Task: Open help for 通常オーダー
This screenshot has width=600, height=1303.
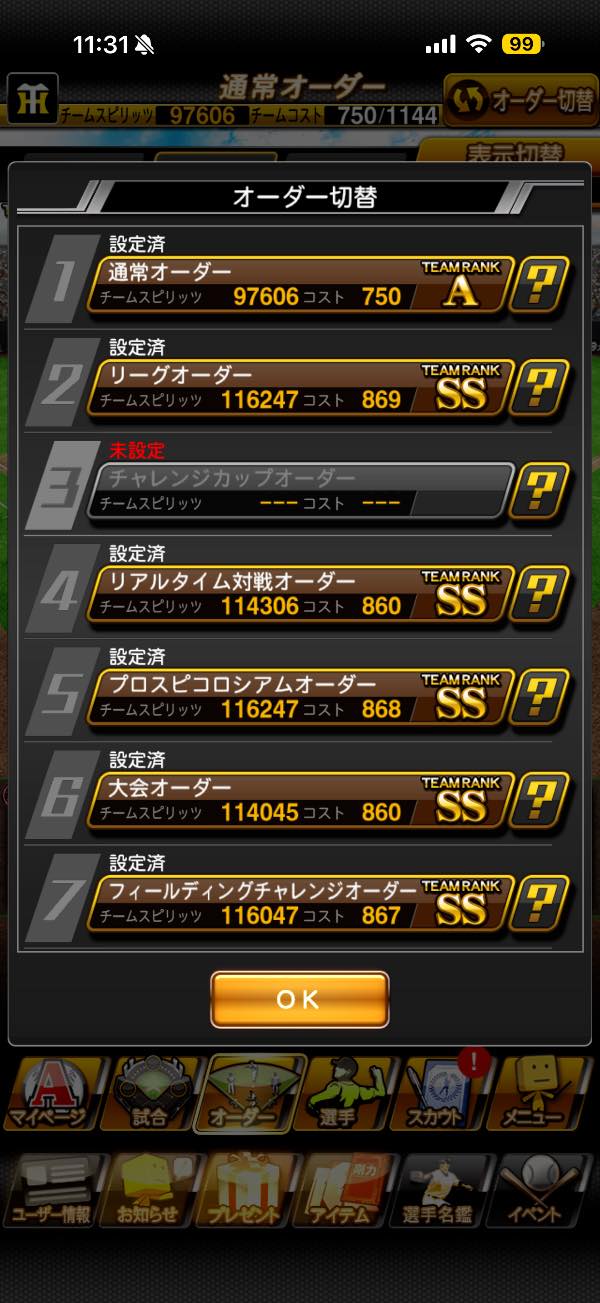Action: pos(539,286)
